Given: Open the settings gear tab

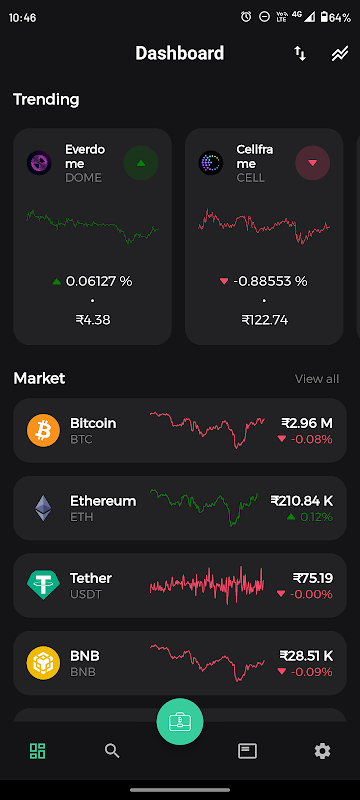Looking at the screenshot, I should point(322,751).
